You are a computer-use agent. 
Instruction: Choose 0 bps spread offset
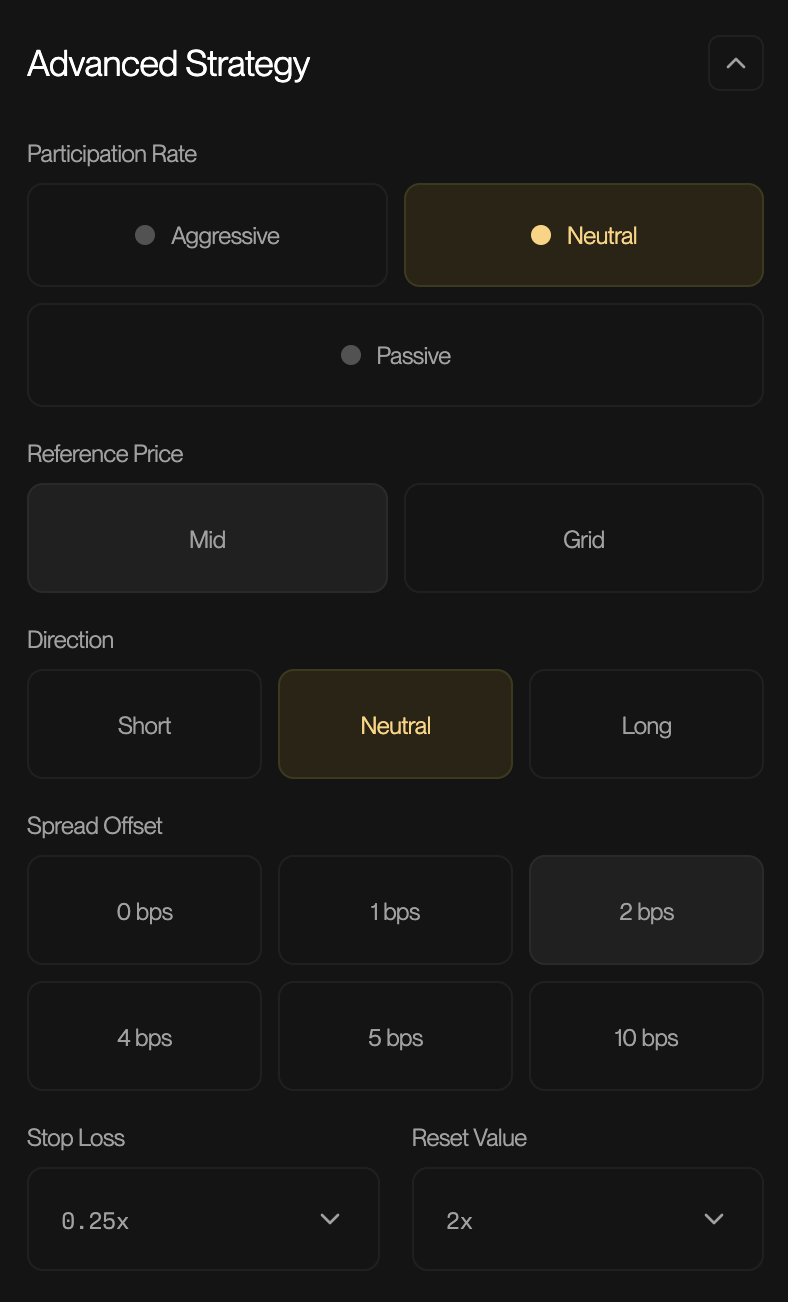tap(144, 911)
